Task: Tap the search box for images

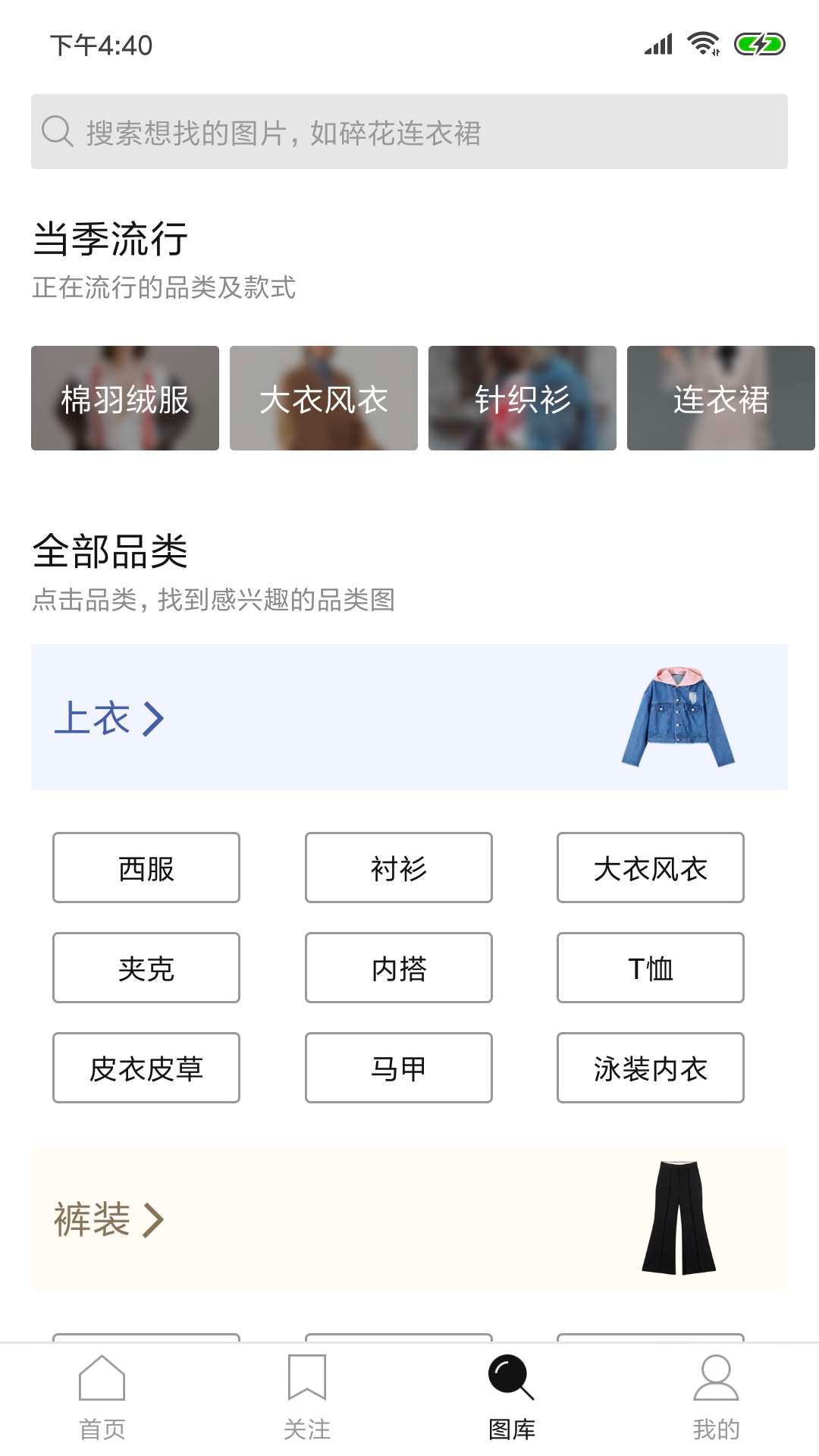Action: click(409, 132)
